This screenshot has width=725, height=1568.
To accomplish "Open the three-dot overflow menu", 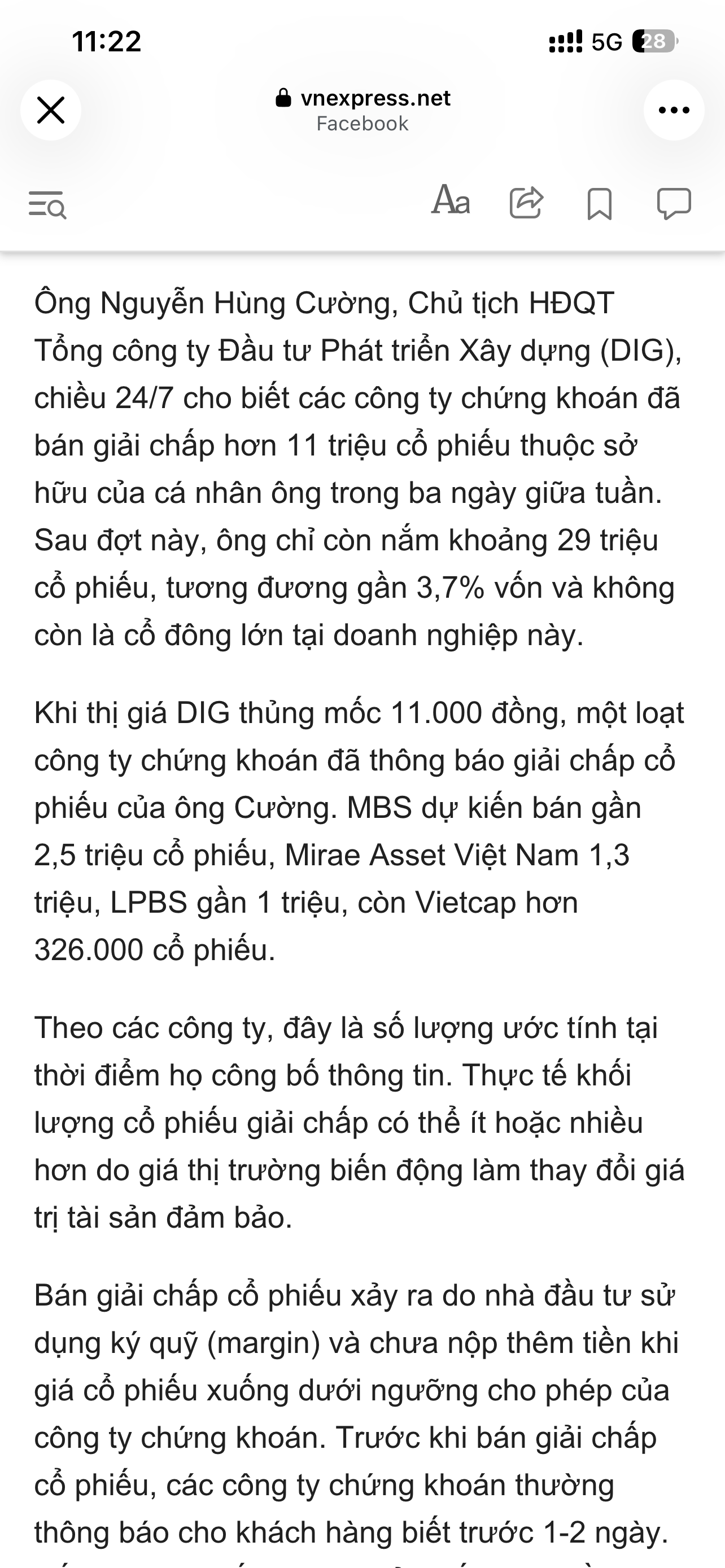I will [x=674, y=110].
